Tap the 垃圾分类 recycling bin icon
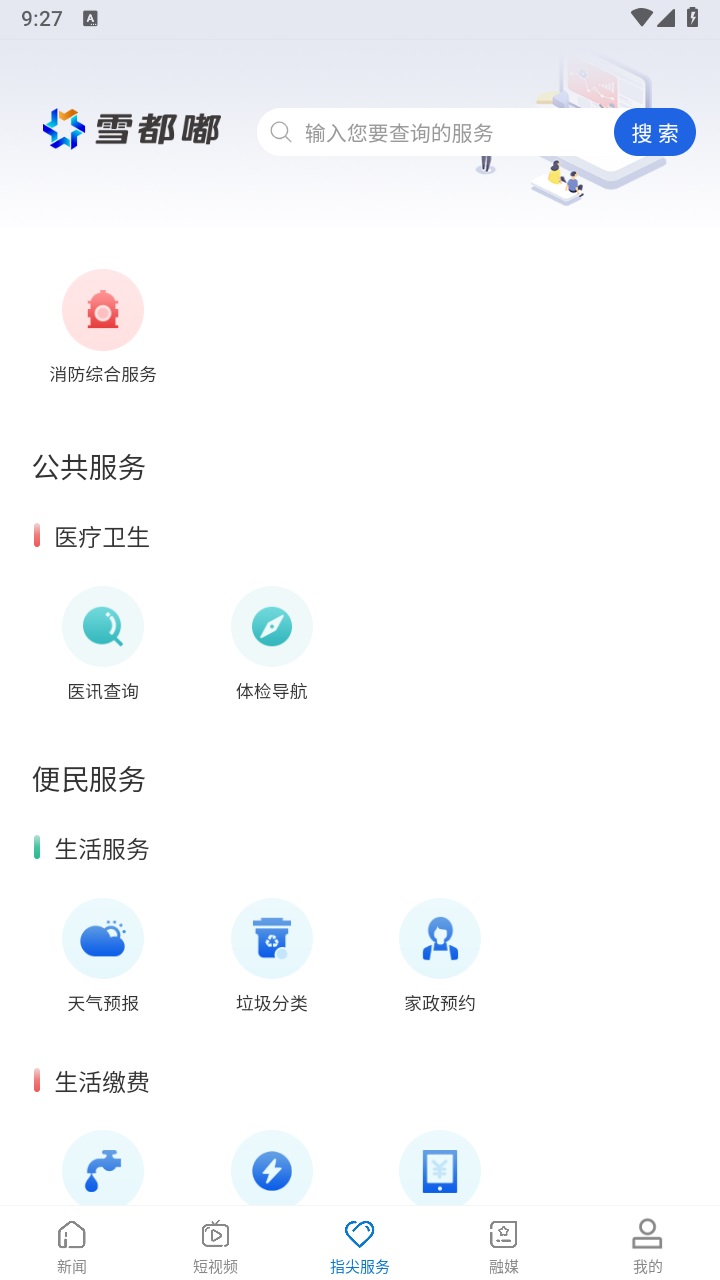 click(x=271, y=938)
